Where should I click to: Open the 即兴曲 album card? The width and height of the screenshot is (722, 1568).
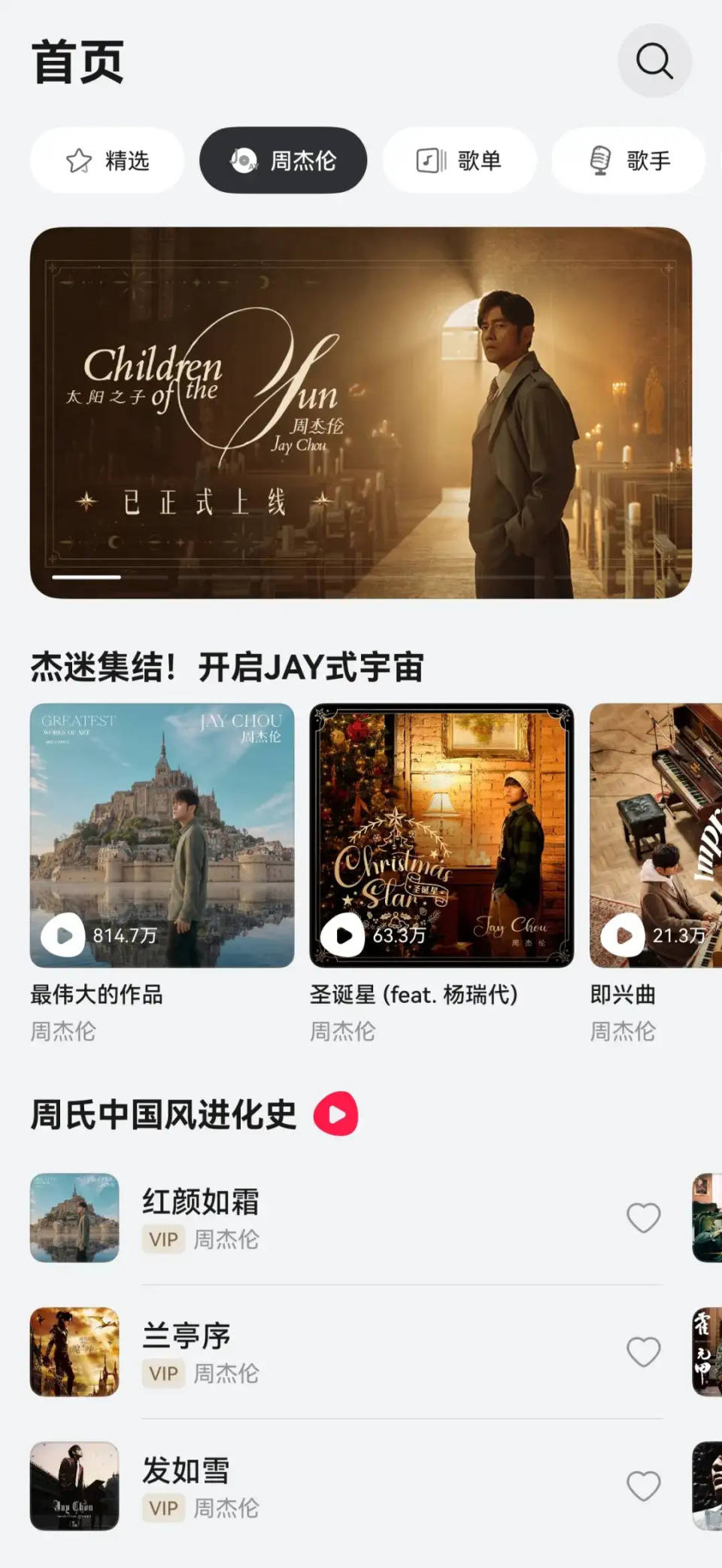656,835
